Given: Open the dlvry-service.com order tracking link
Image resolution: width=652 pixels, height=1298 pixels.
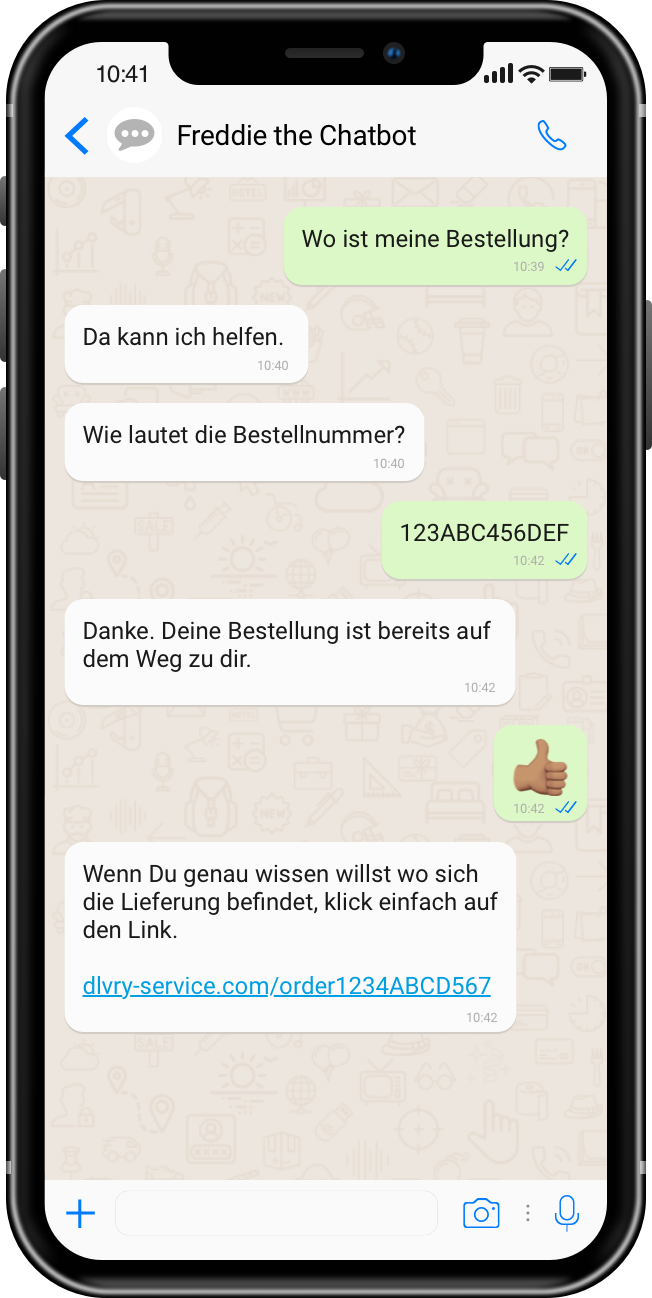Looking at the screenshot, I should click(x=286, y=986).
